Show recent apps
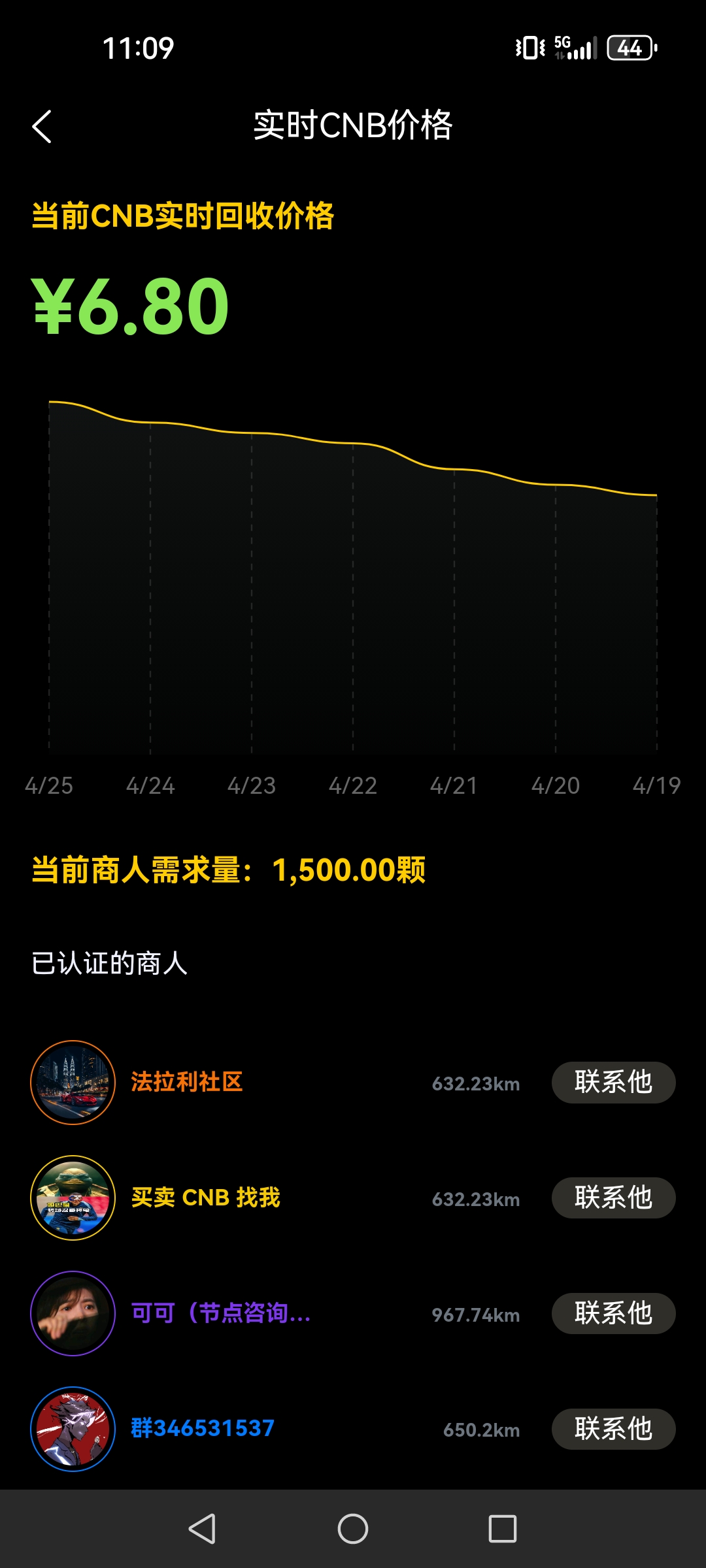This screenshot has width=706, height=1568. pos(502,1529)
